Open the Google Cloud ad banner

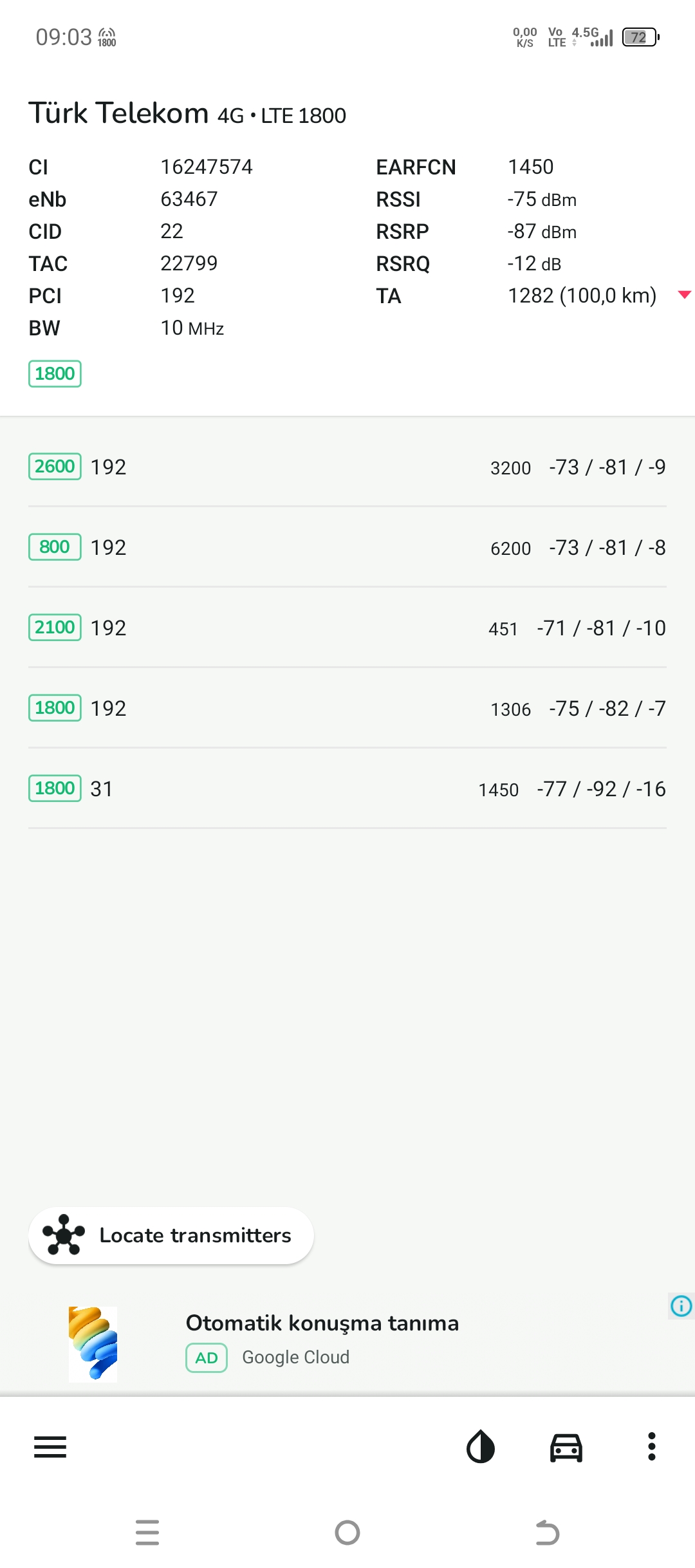click(347, 1343)
